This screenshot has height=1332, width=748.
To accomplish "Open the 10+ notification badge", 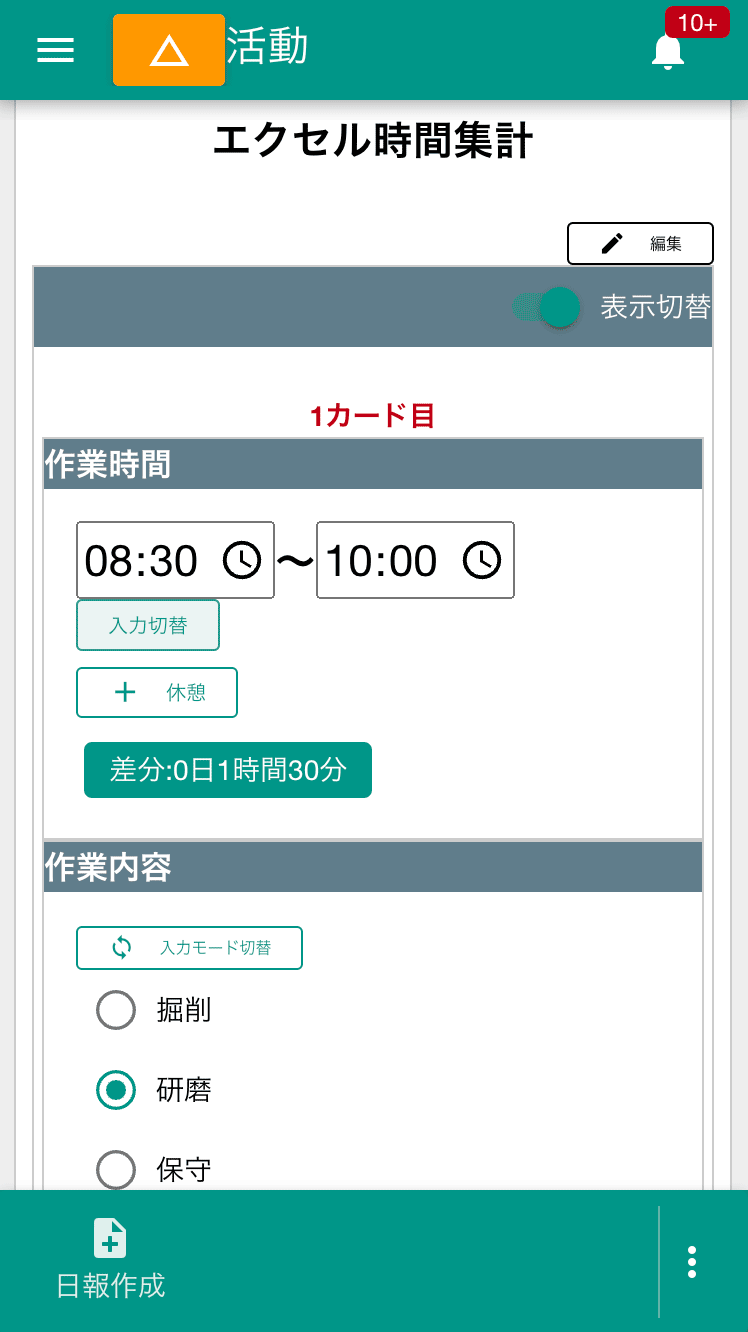I will (698, 22).
